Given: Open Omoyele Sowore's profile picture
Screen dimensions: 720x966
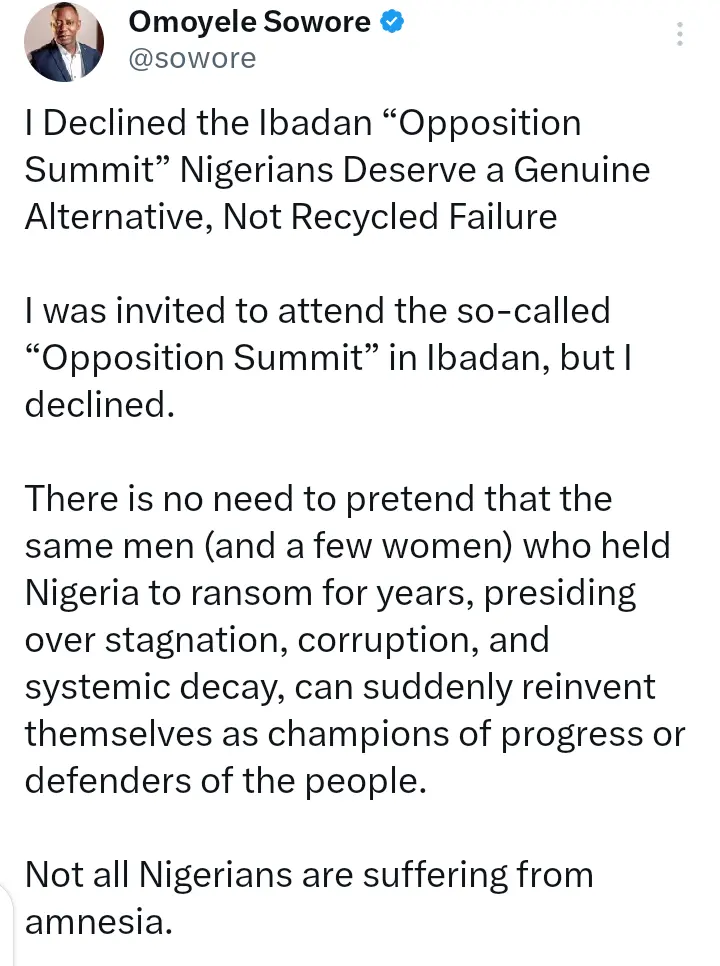Looking at the screenshot, I should coord(63,42).
